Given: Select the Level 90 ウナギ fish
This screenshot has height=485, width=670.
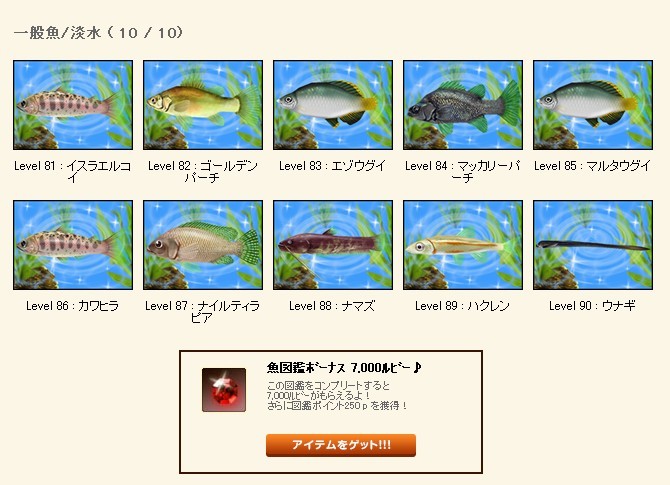Looking at the screenshot, I should click(593, 245).
